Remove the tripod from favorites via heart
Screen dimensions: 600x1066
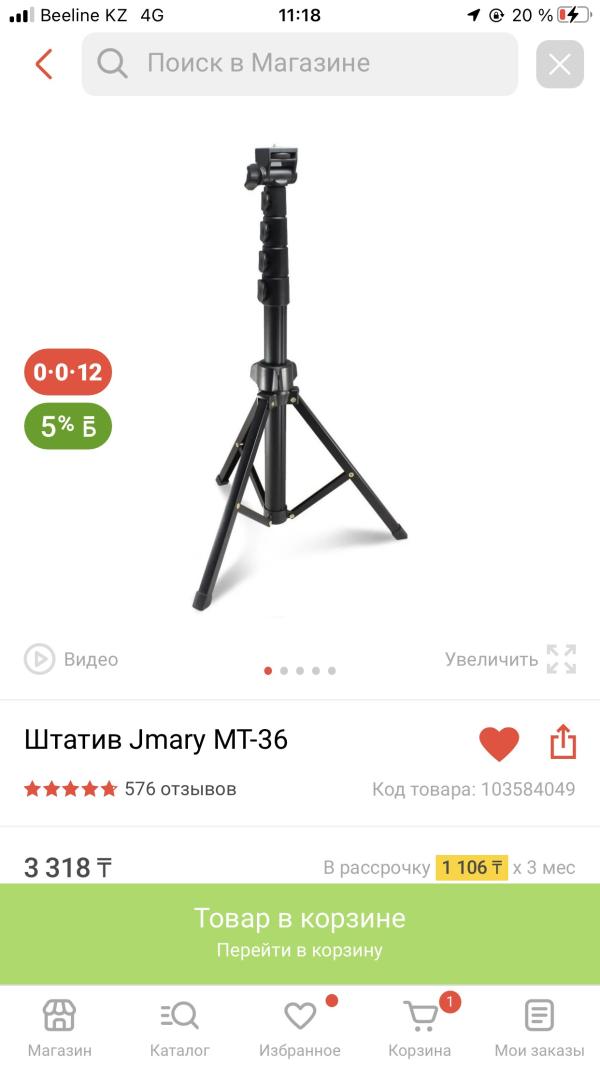point(499,743)
